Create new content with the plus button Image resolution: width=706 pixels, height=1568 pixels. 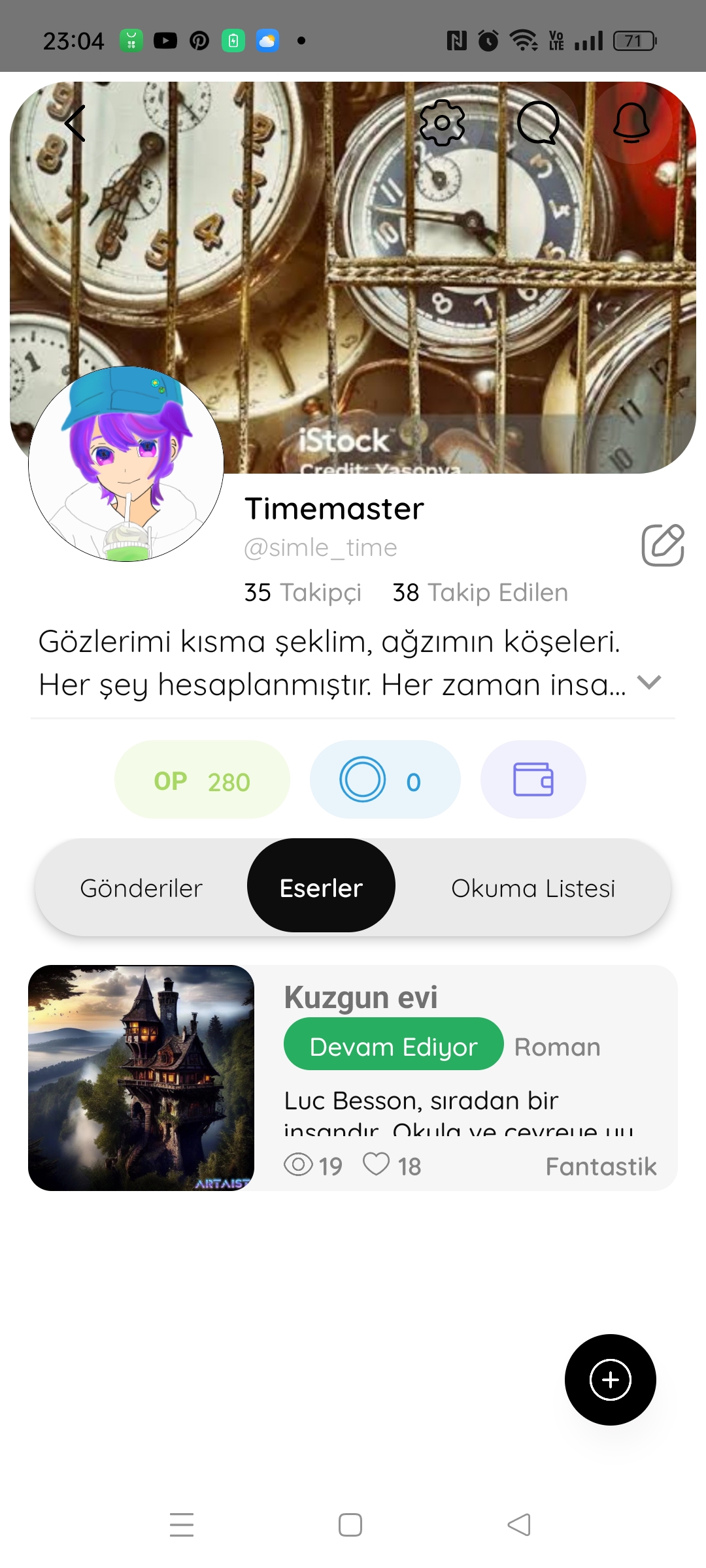611,1380
